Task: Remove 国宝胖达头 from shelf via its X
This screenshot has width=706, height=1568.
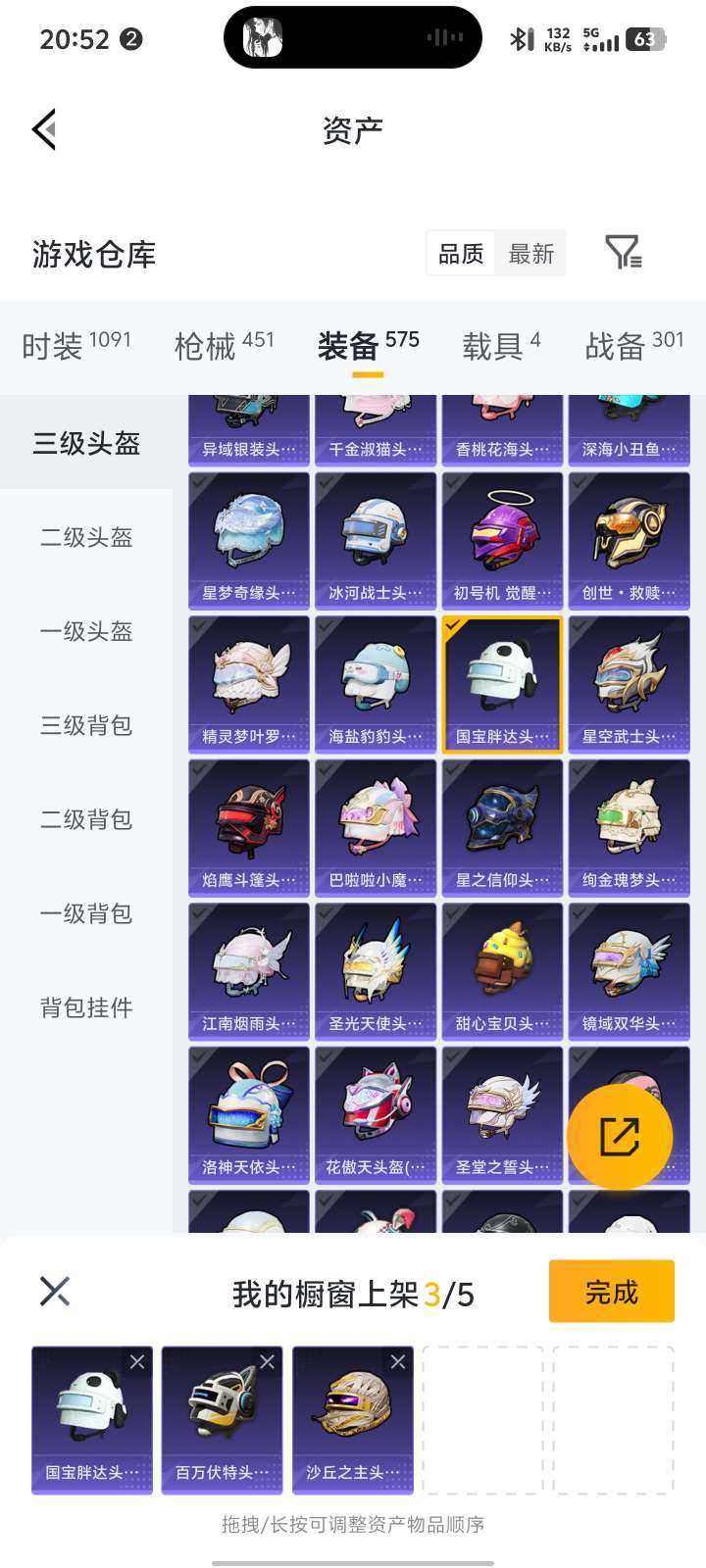Action: tap(136, 1361)
